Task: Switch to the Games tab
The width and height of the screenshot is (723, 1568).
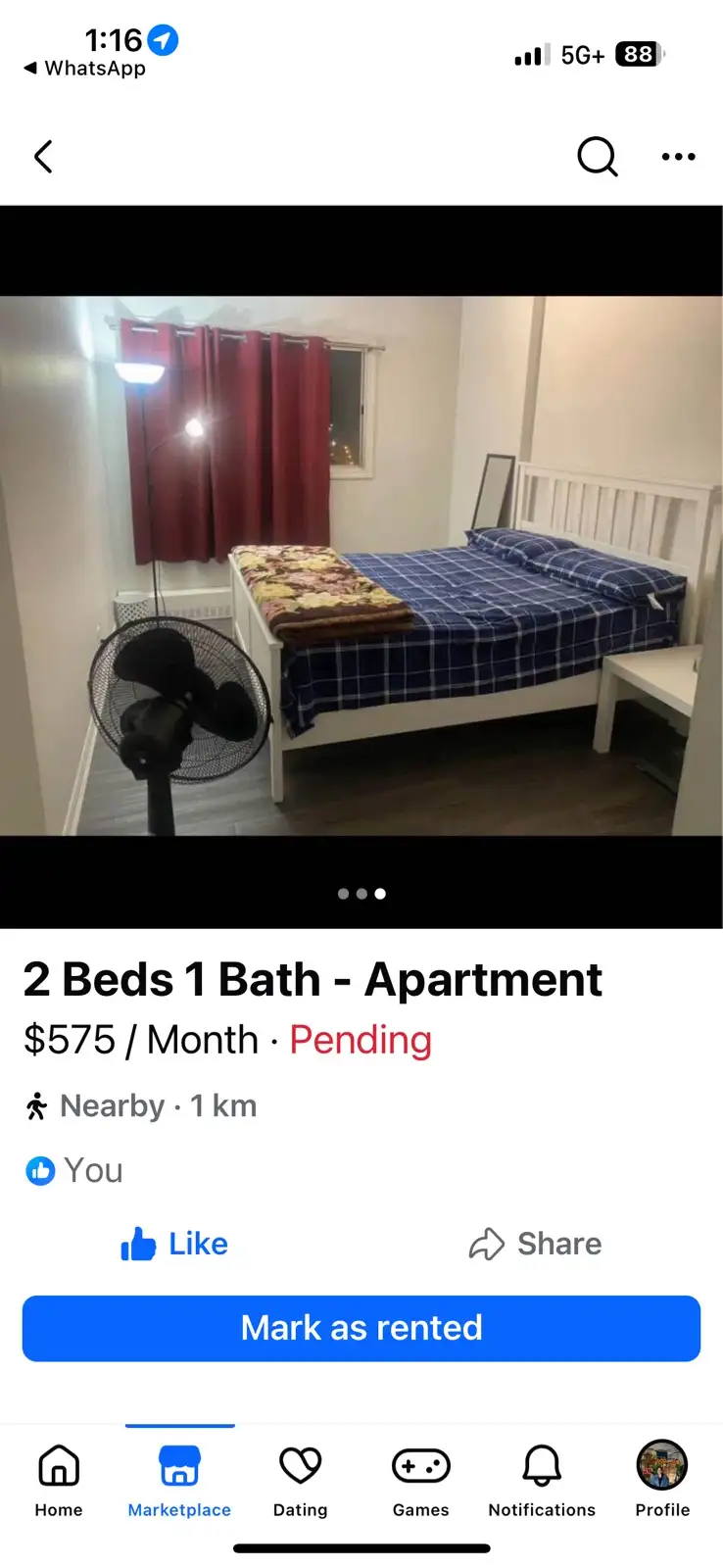Action: pos(420,1480)
